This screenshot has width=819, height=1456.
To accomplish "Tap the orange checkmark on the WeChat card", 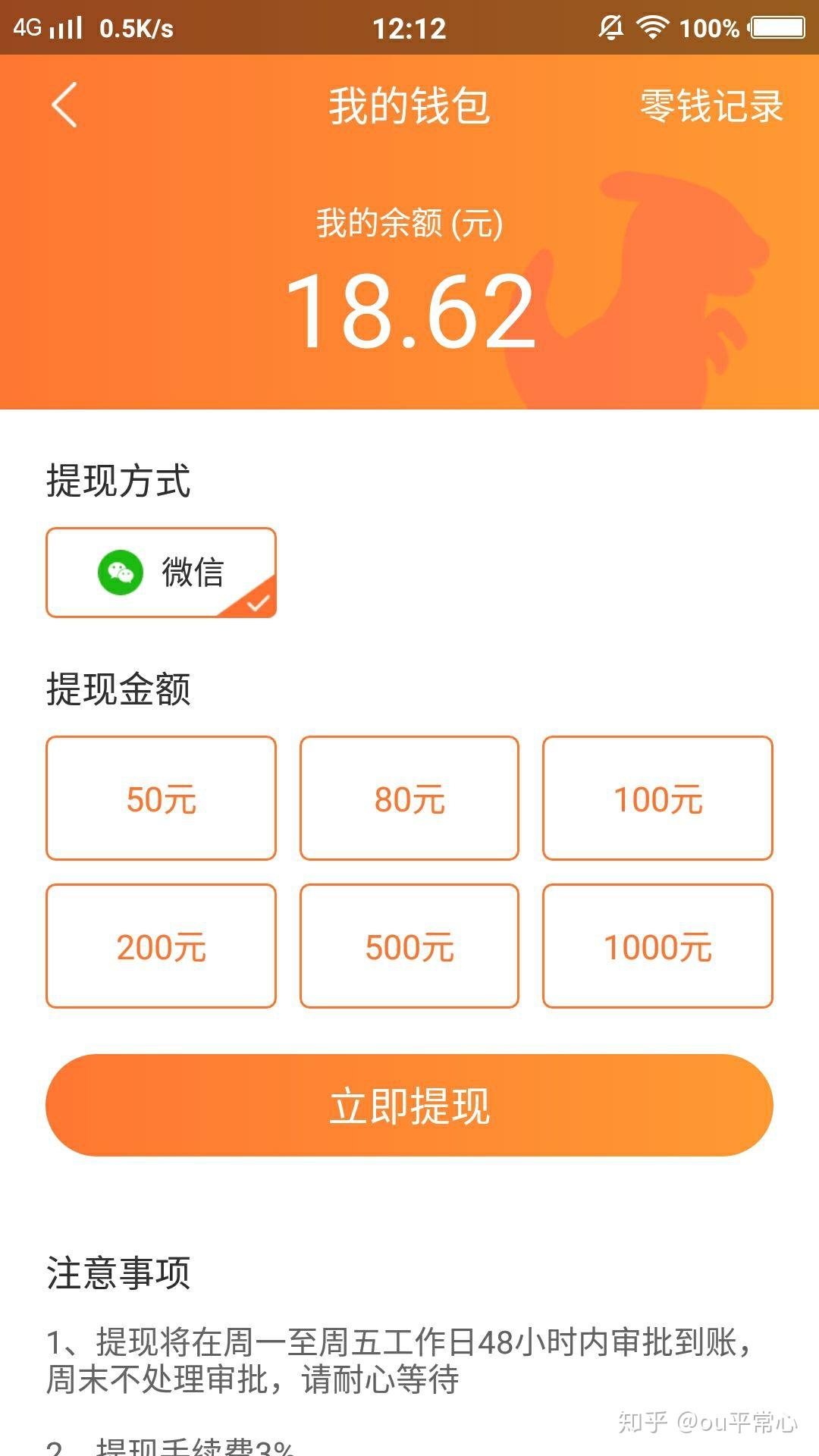I will [256, 603].
